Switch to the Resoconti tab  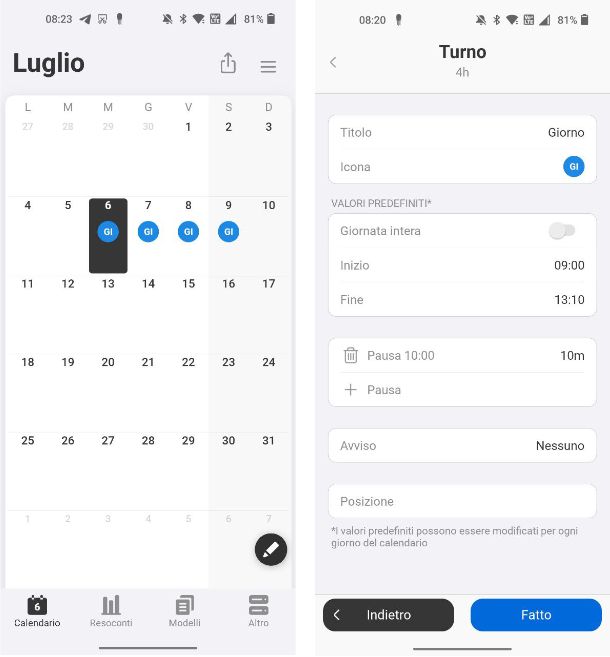(x=111, y=611)
